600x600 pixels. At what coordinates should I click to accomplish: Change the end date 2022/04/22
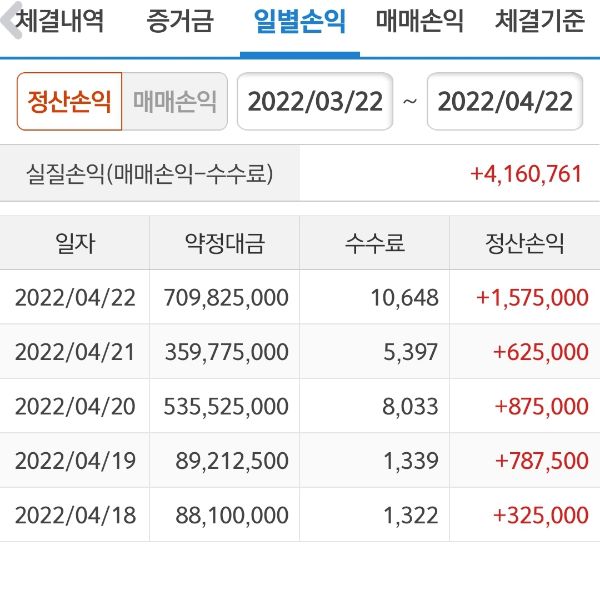coord(505,102)
